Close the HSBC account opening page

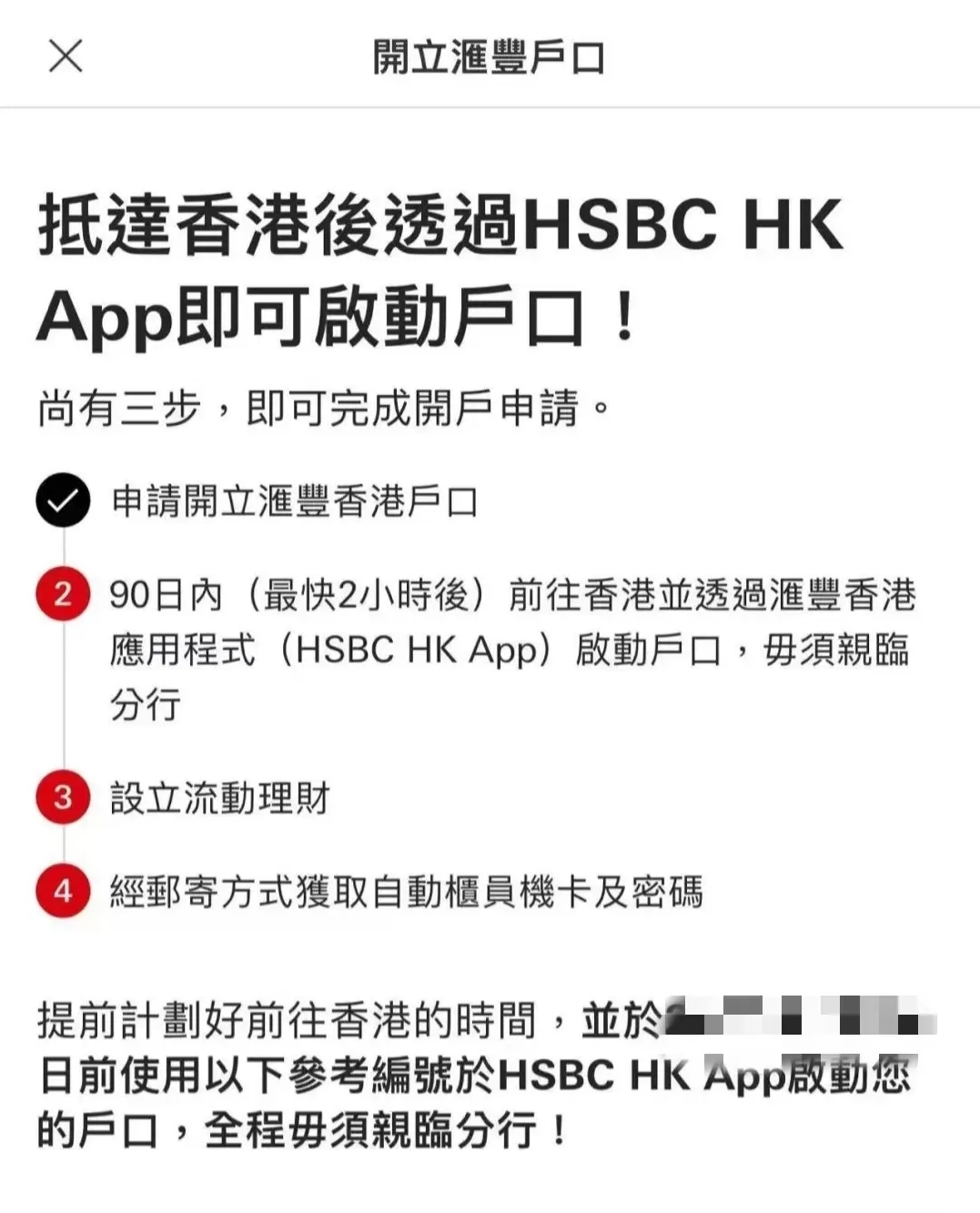tap(66, 56)
